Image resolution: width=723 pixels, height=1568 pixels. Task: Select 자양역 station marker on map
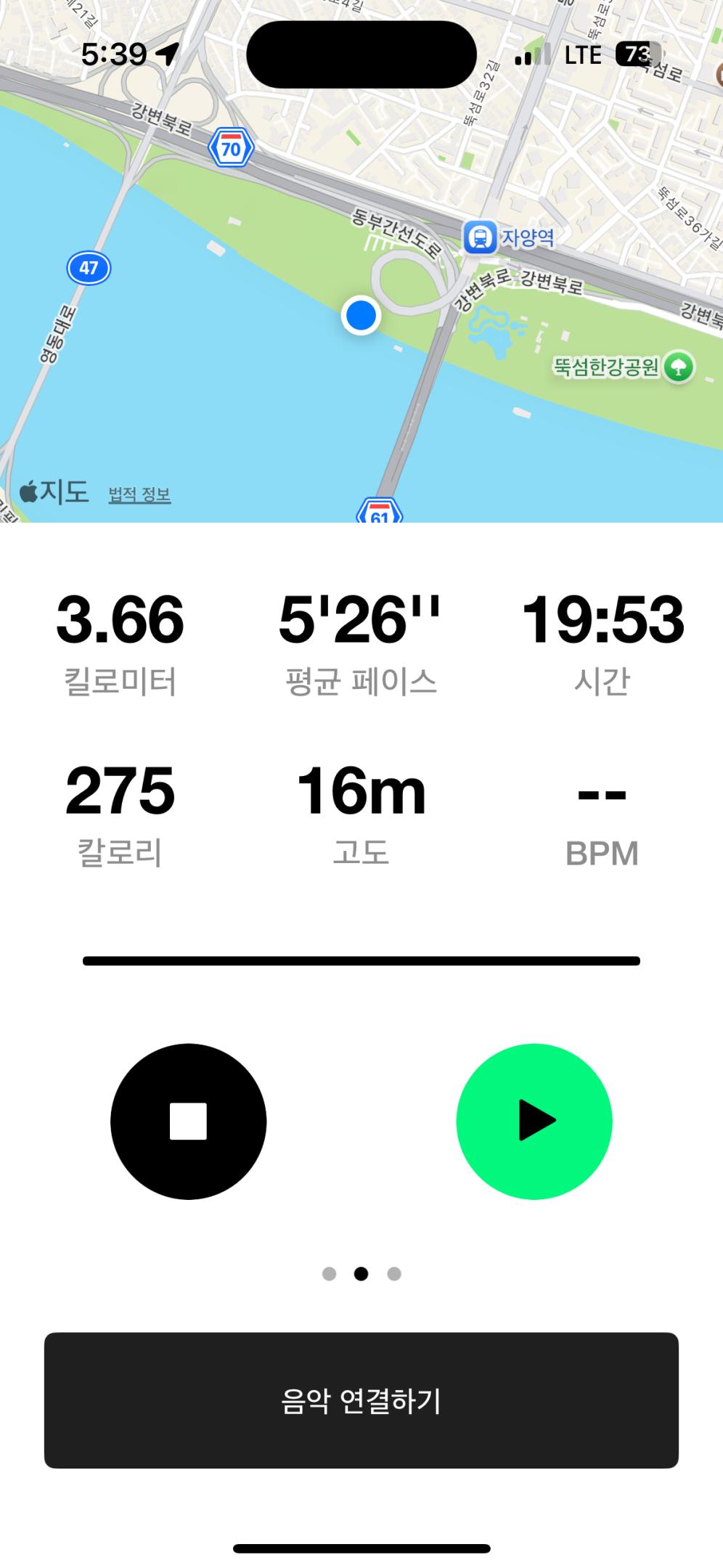click(x=480, y=237)
